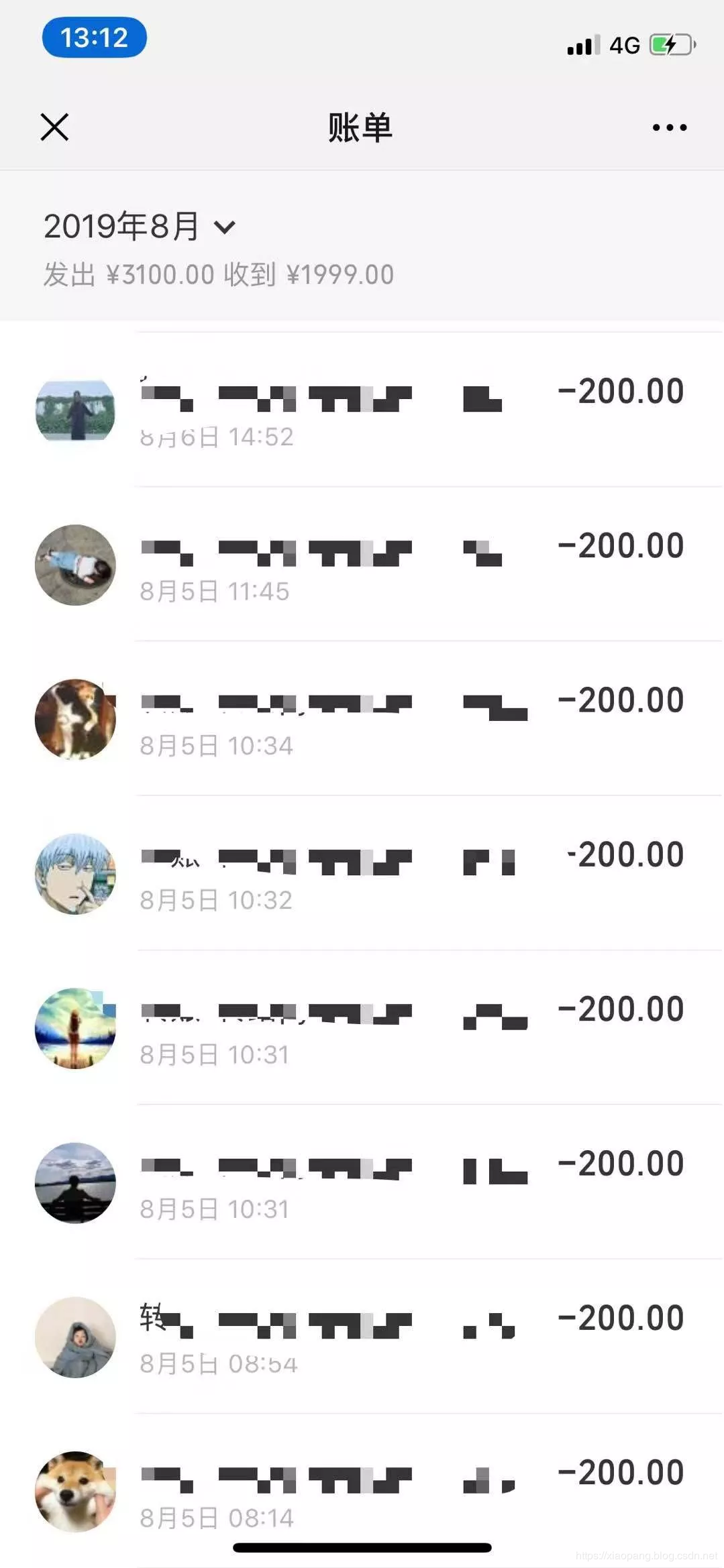724x1568 pixels.
Task: Tap the wrapped-baby avatar on the 08:54 transaction
Action: pyautogui.click(x=75, y=1337)
